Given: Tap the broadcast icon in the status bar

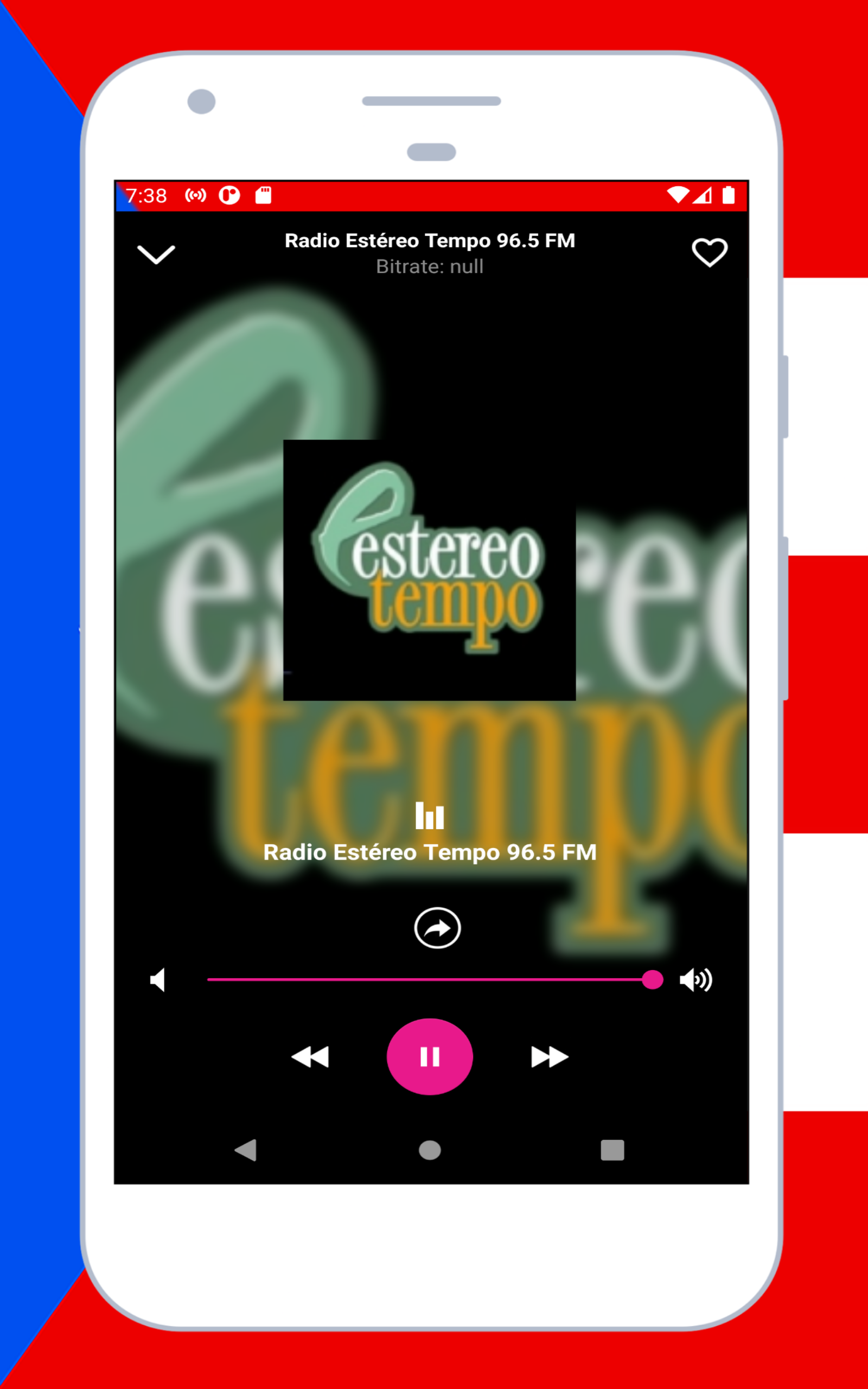Looking at the screenshot, I should click(x=196, y=195).
